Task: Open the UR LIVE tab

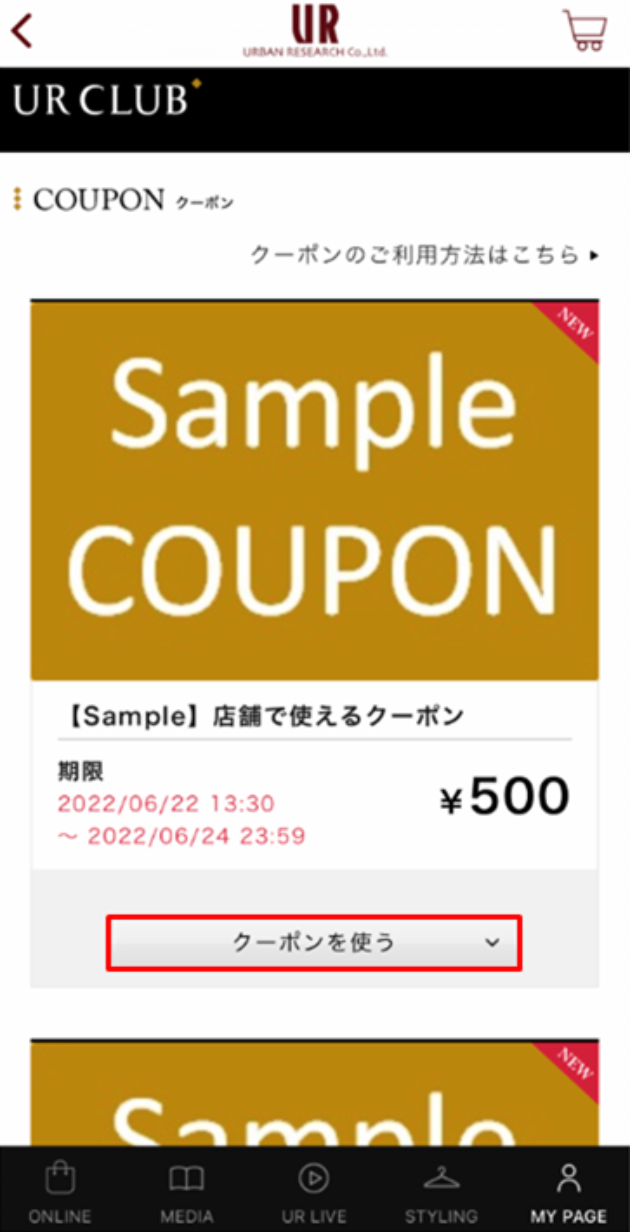Action: (314, 1192)
